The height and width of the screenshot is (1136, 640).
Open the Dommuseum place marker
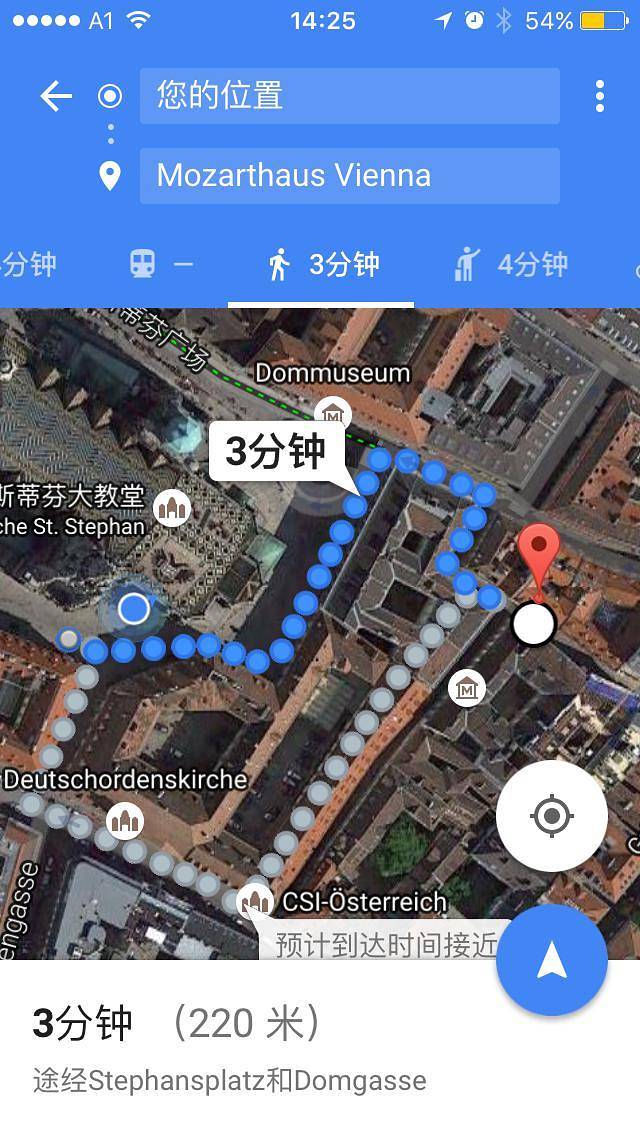(332, 411)
